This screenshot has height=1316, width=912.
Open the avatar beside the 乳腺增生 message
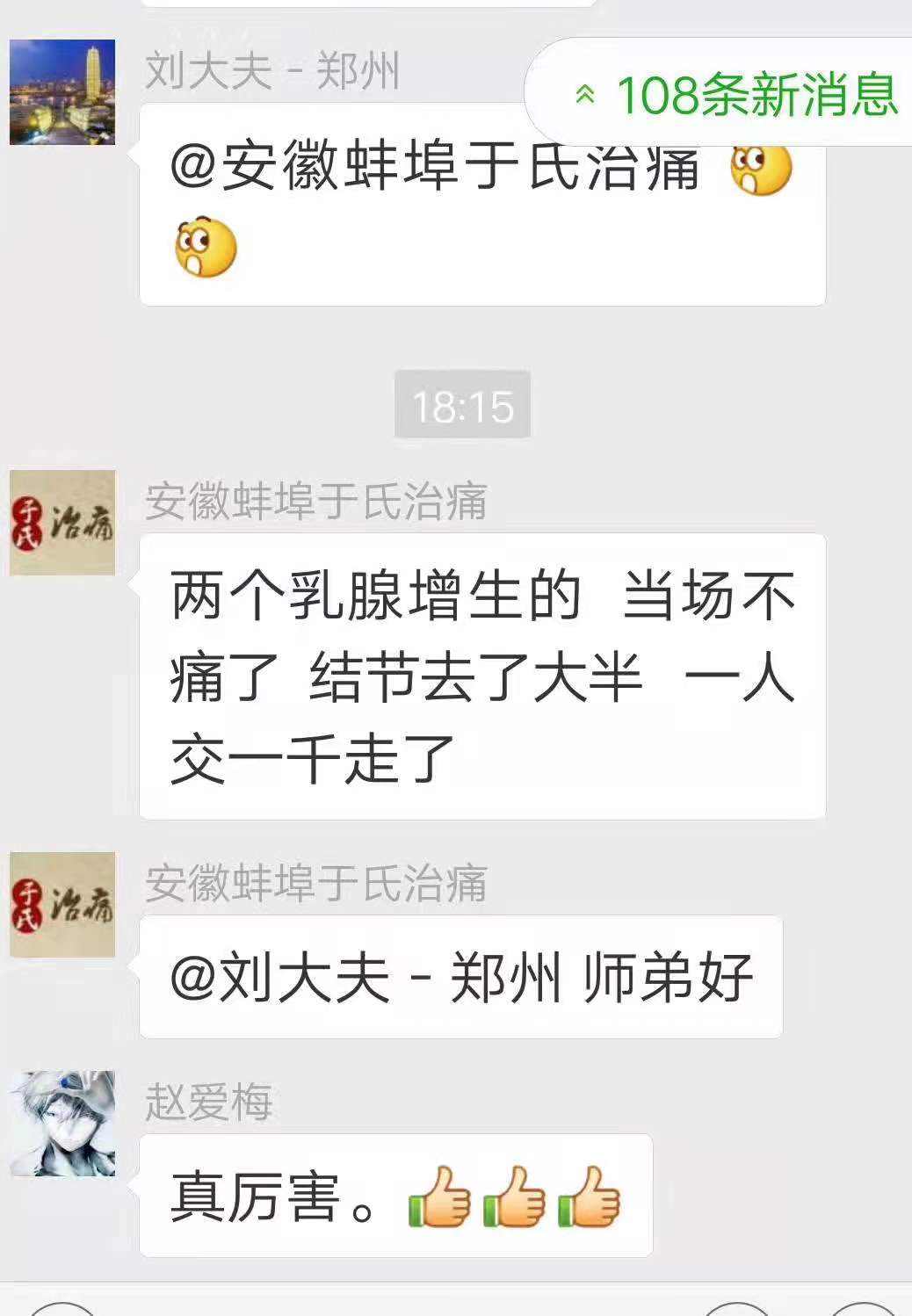[62, 523]
